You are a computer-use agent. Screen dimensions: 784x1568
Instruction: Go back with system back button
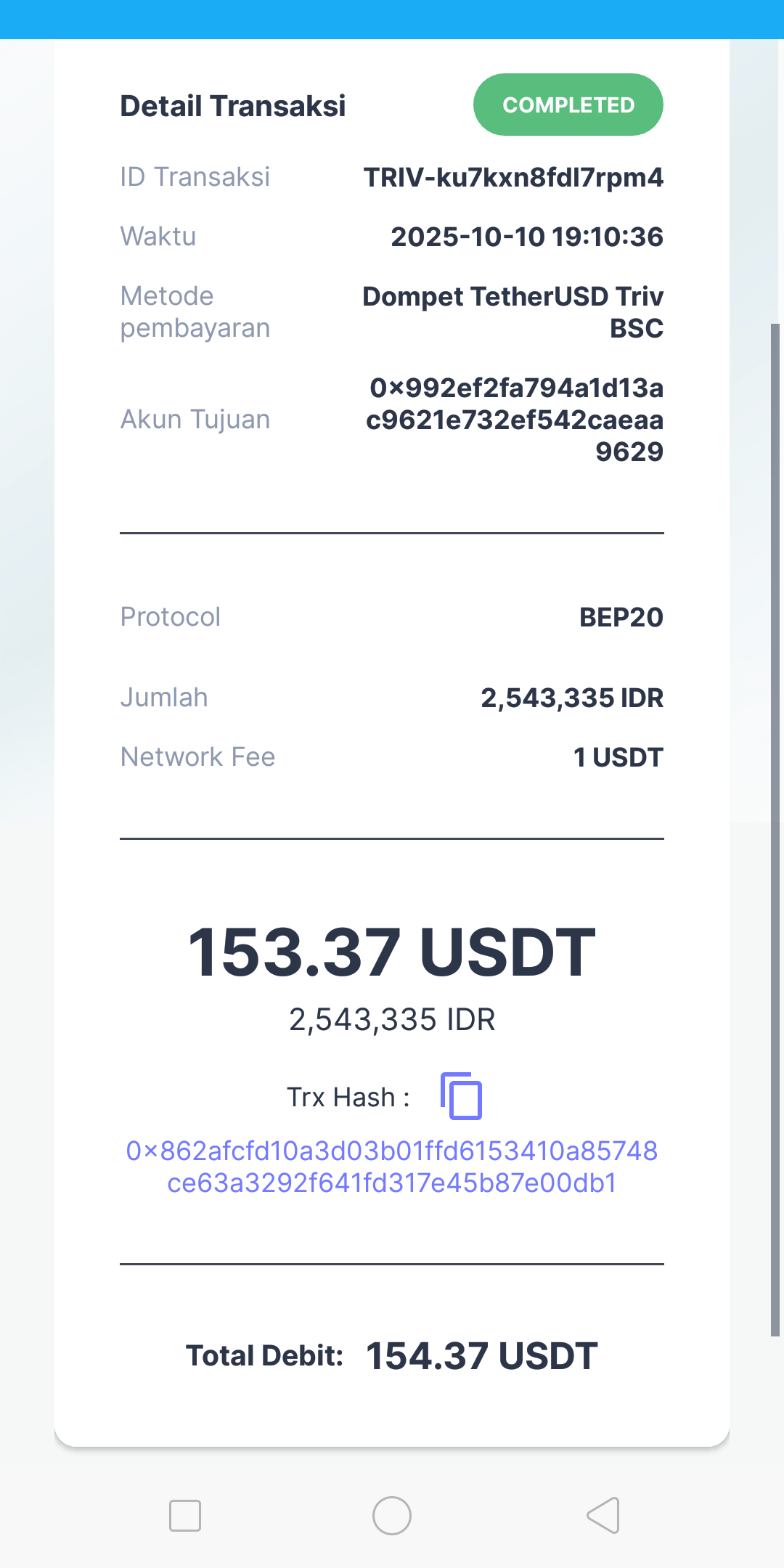(603, 1516)
